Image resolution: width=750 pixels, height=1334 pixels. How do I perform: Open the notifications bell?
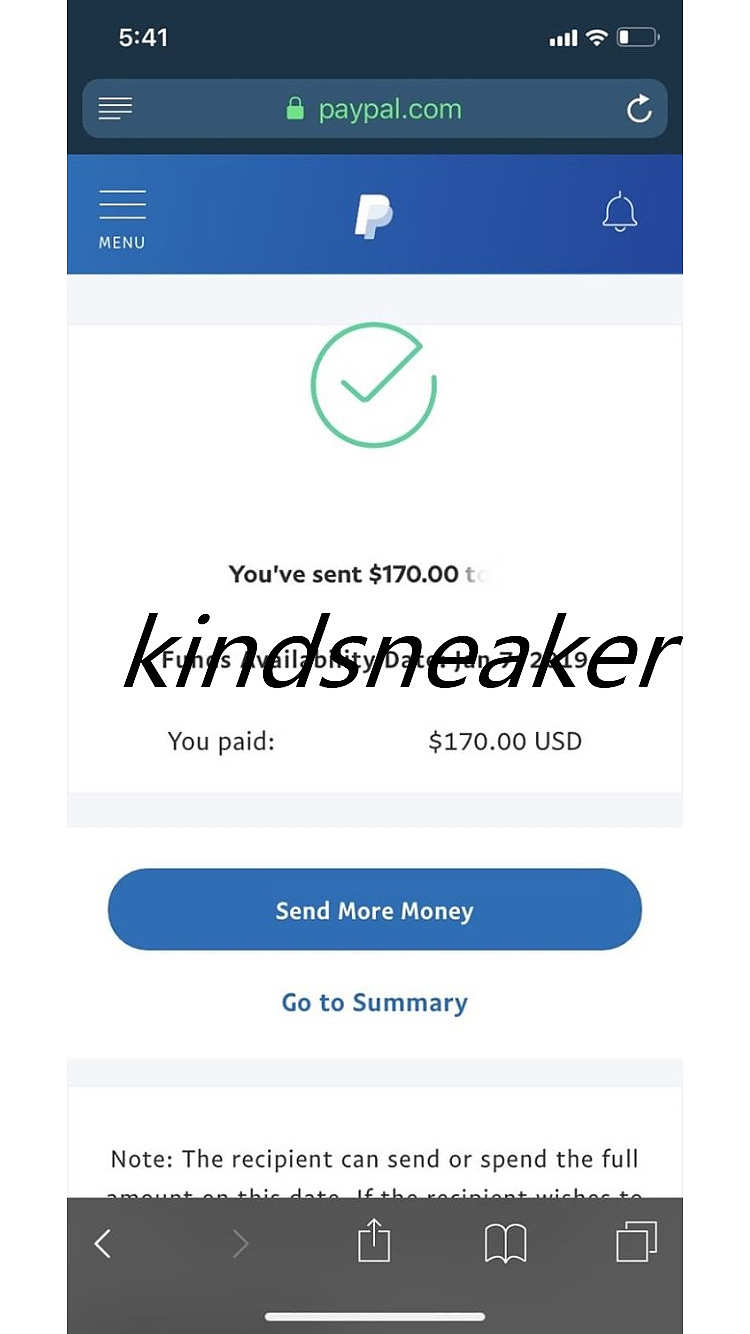619,212
